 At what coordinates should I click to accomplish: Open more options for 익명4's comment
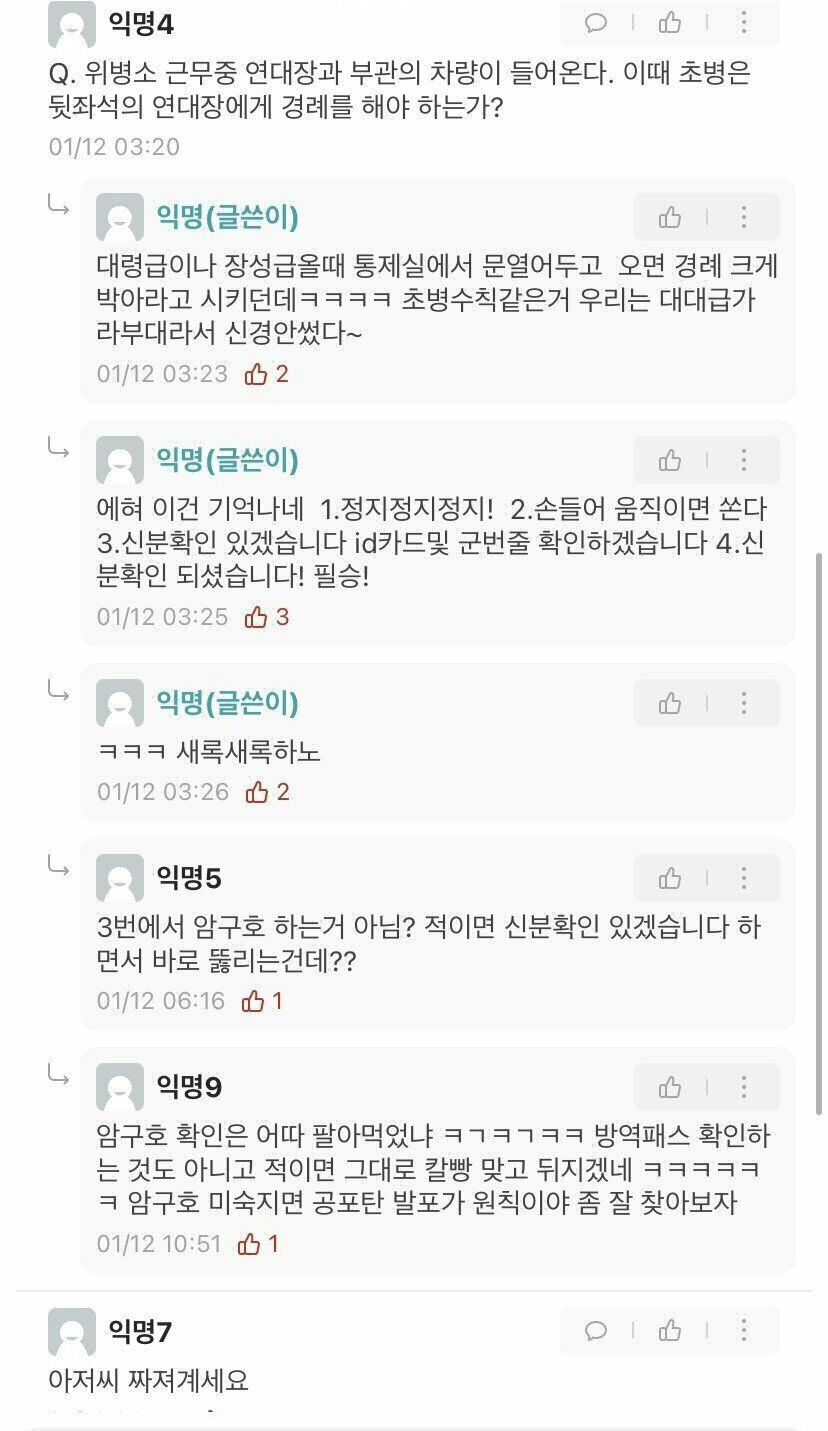743,22
